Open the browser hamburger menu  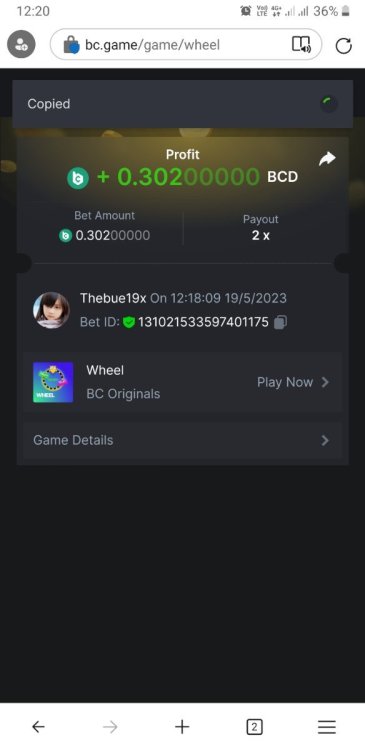327,727
